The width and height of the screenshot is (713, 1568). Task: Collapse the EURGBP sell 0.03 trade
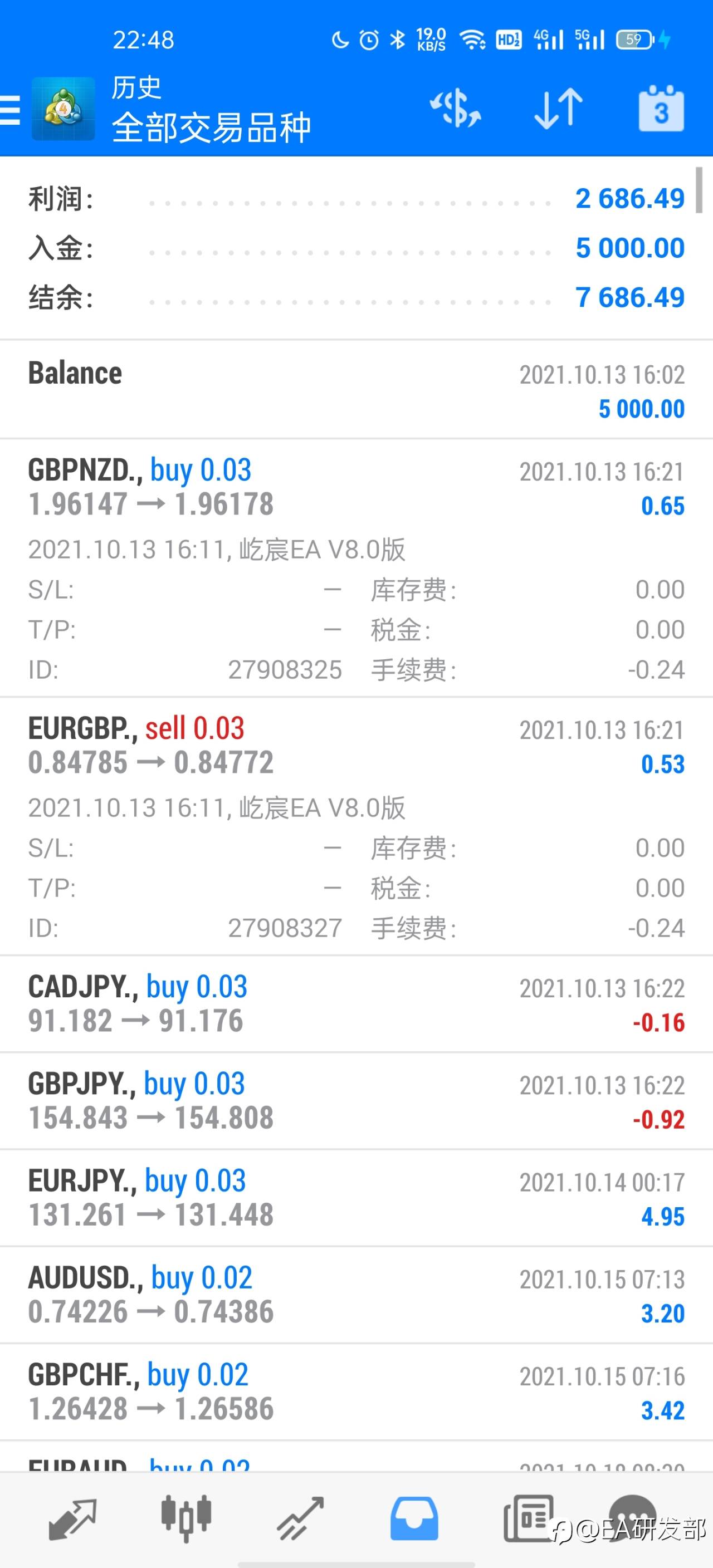point(356,827)
